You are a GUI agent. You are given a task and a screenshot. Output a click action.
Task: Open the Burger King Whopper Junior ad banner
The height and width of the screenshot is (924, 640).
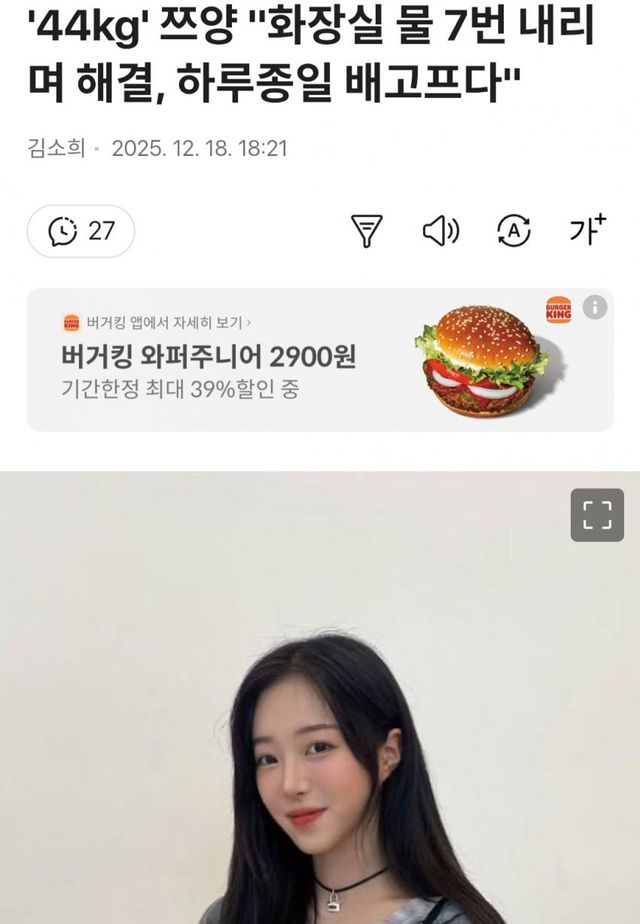pos(300,360)
